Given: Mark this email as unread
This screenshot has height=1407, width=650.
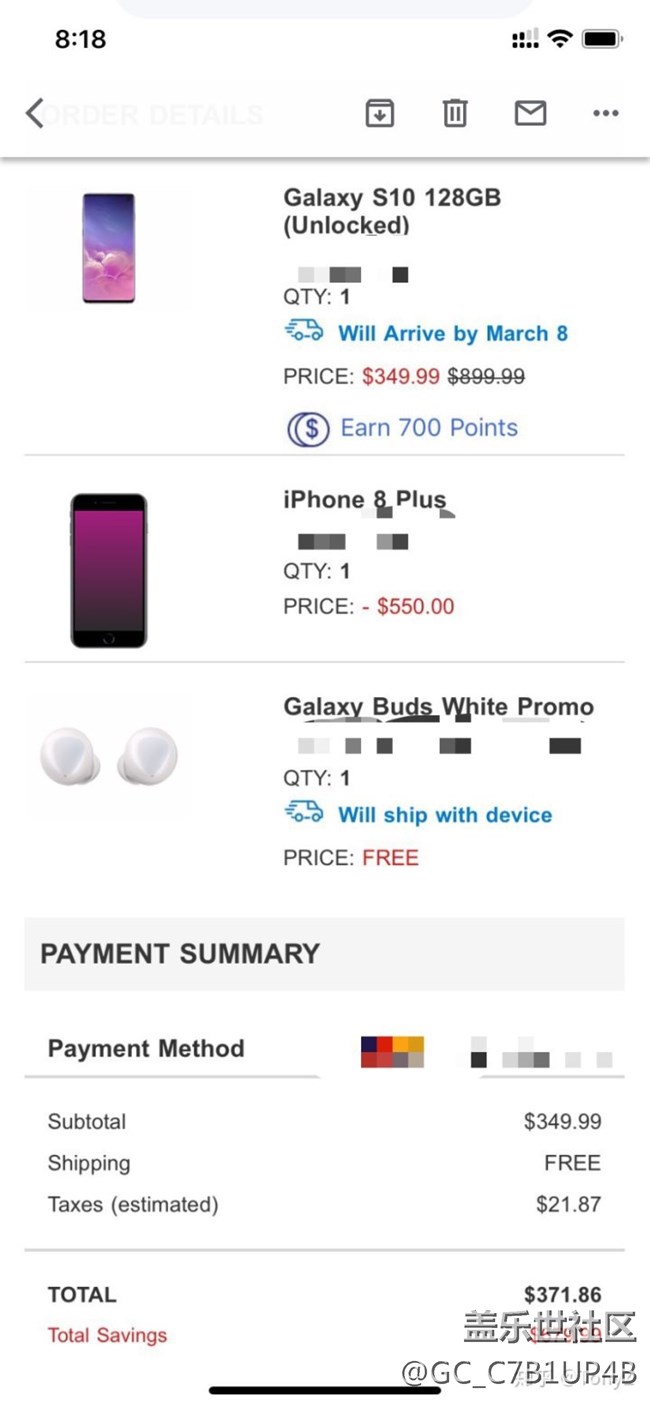Looking at the screenshot, I should point(530,114).
